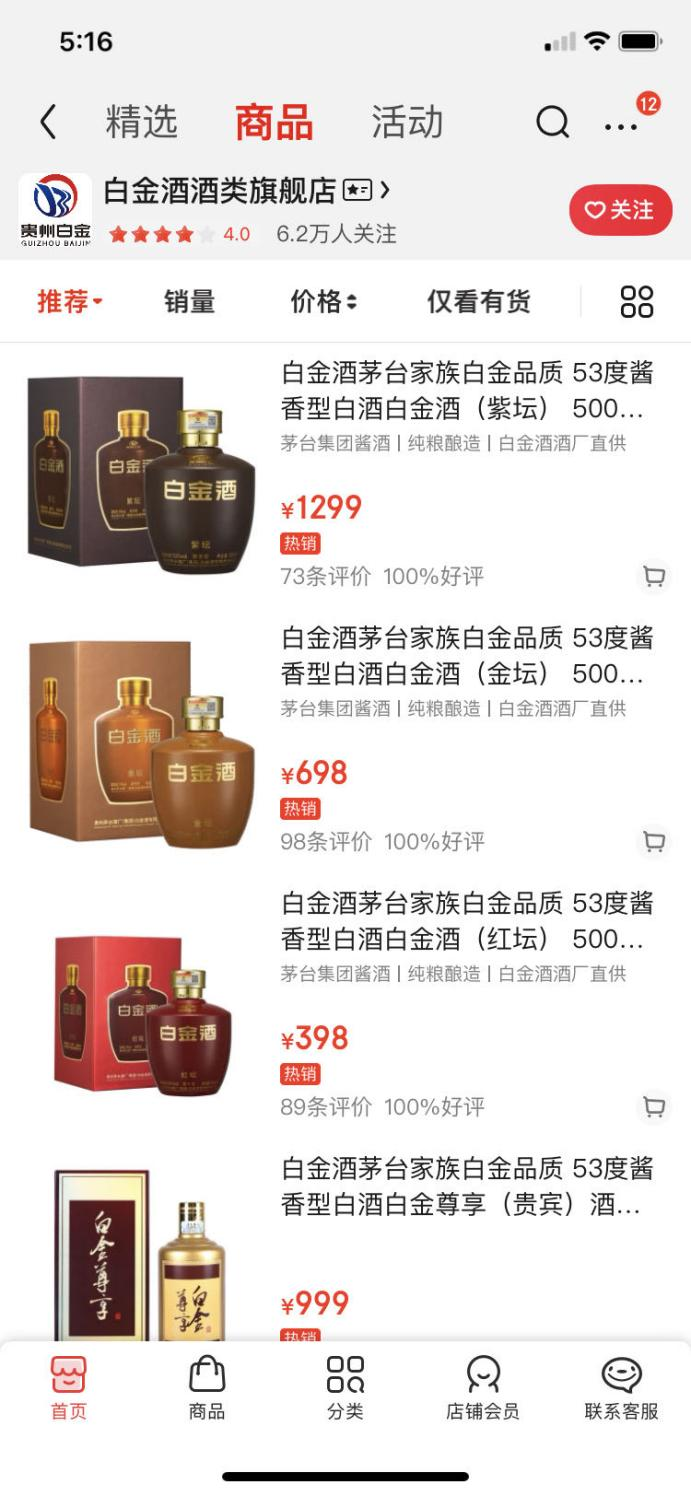Sort products by 销量
691x1496 pixels.
click(189, 302)
